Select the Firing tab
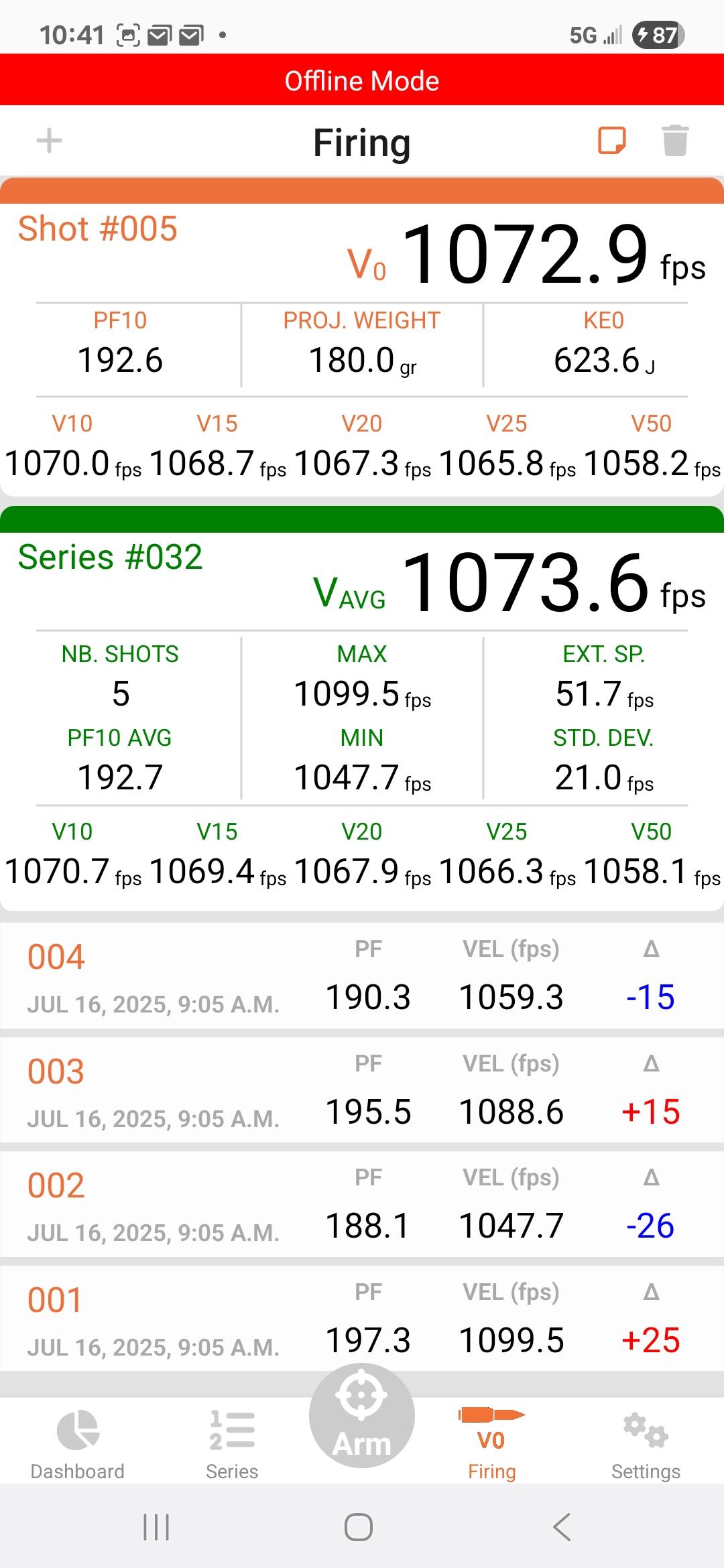The image size is (724, 1568). click(x=491, y=1444)
